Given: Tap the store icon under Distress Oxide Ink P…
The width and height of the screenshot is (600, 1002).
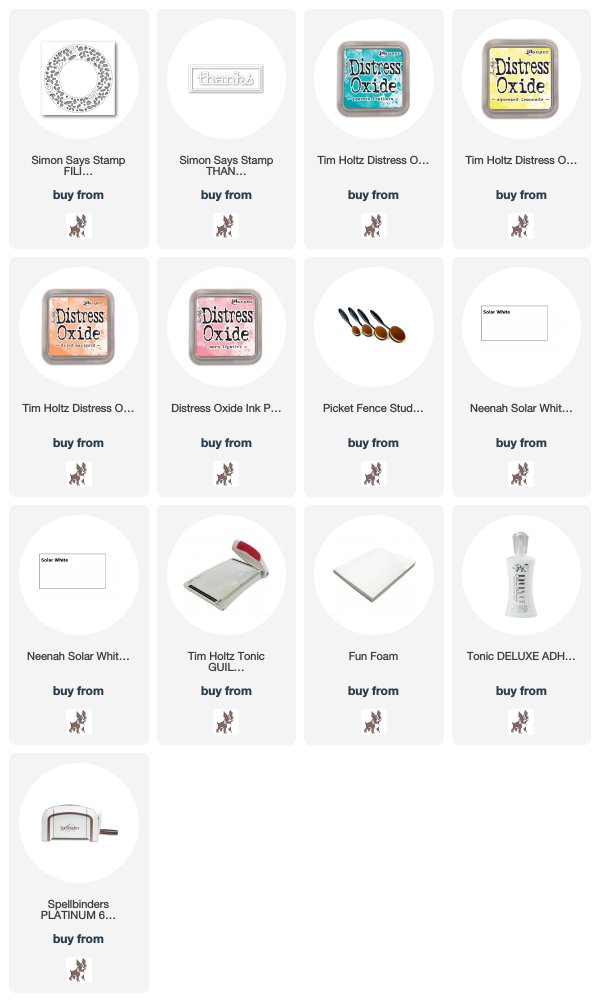Looking at the screenshot, I should pos(226,474).
